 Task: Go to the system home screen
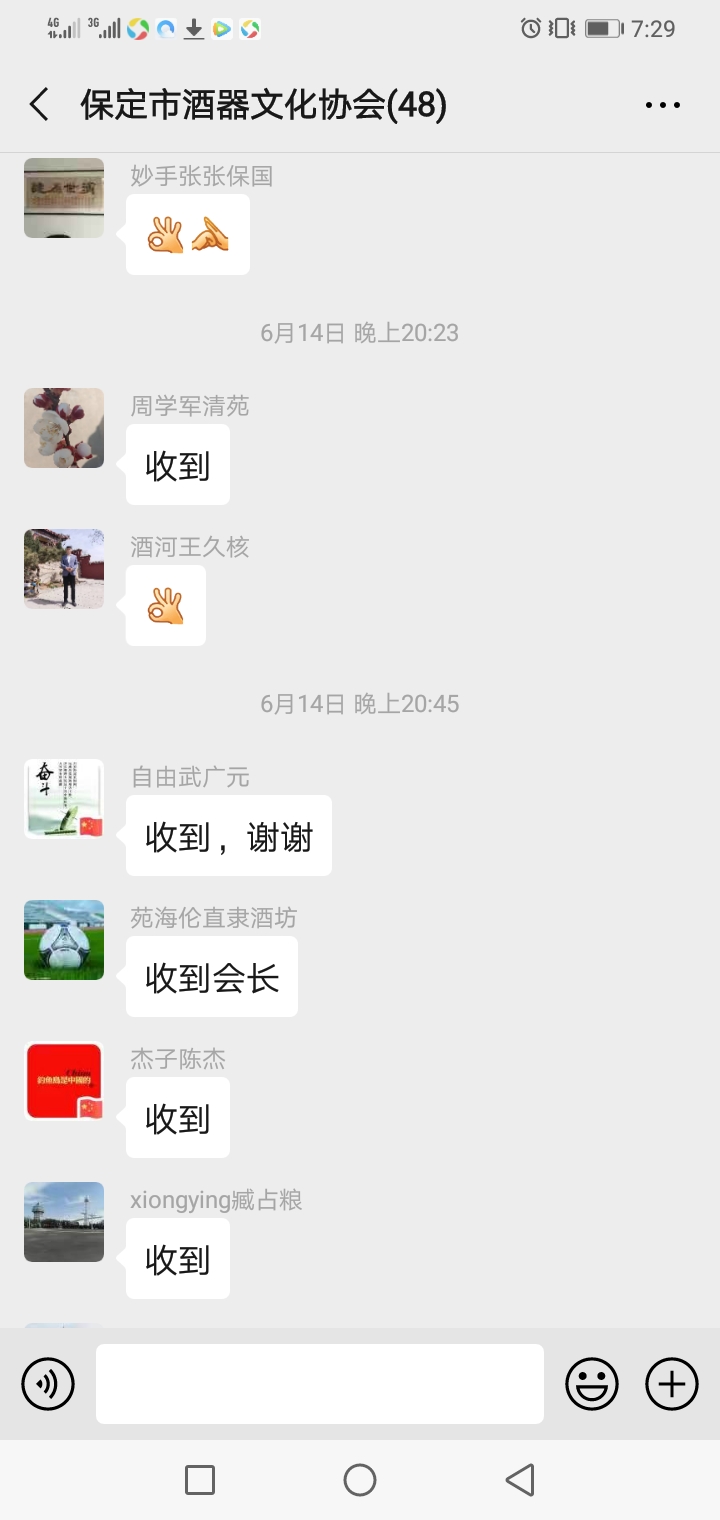360,1480
